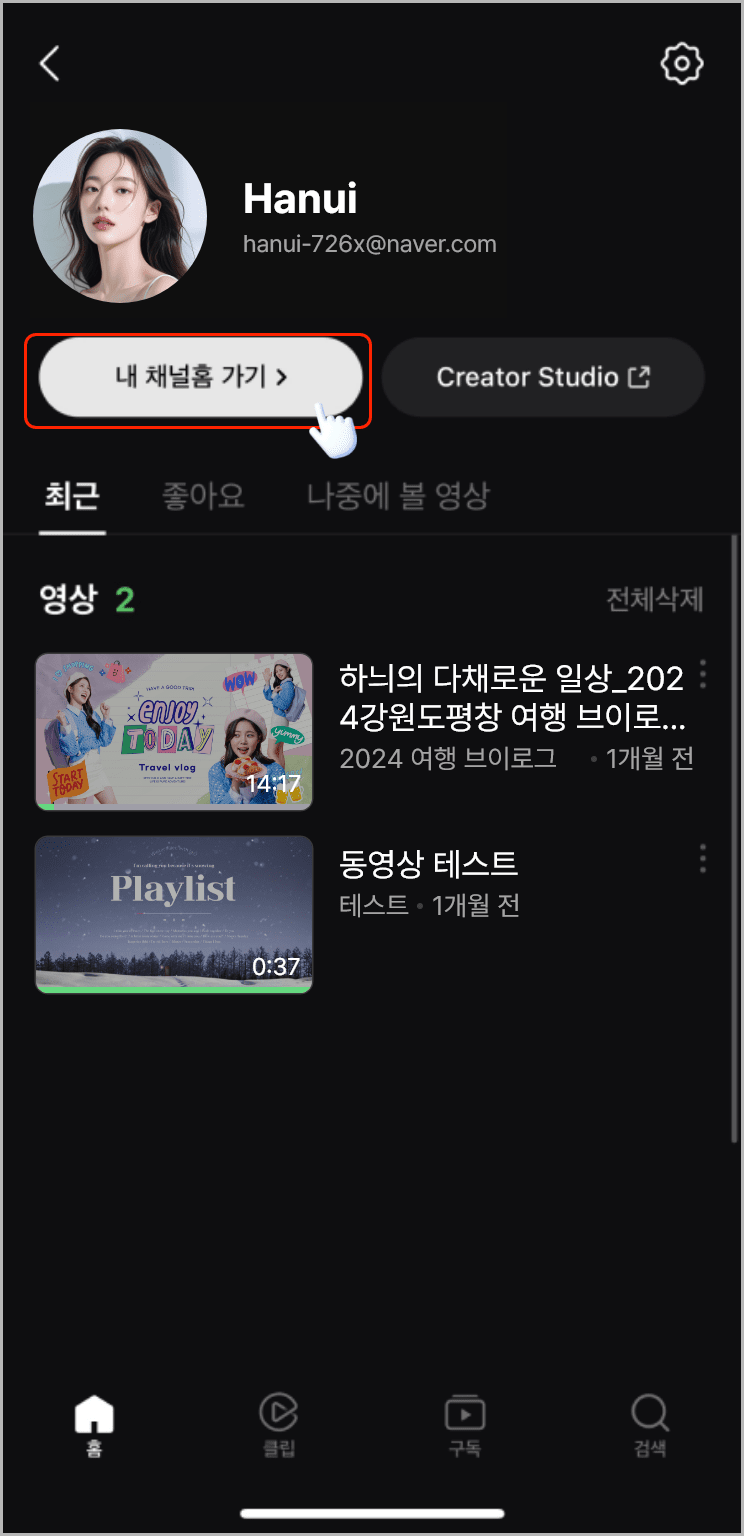Open settings gear icon
The width and height of the screenshot is (744, 1536).
click(x=682, y=64)
